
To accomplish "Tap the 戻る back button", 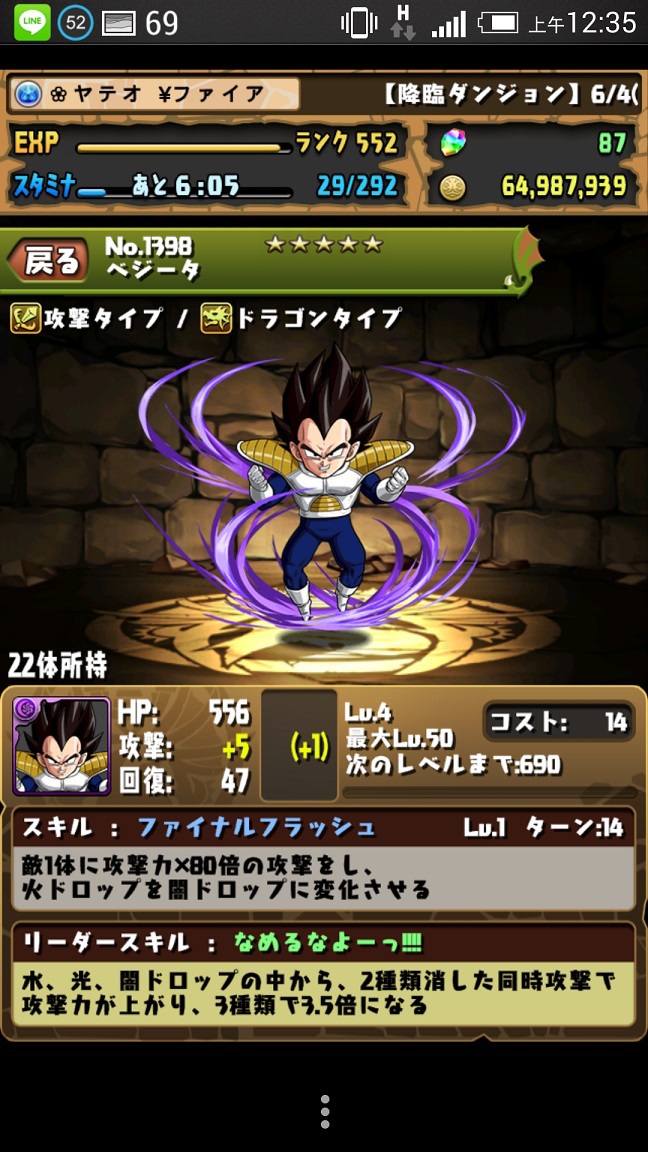I will pos(48,259).
